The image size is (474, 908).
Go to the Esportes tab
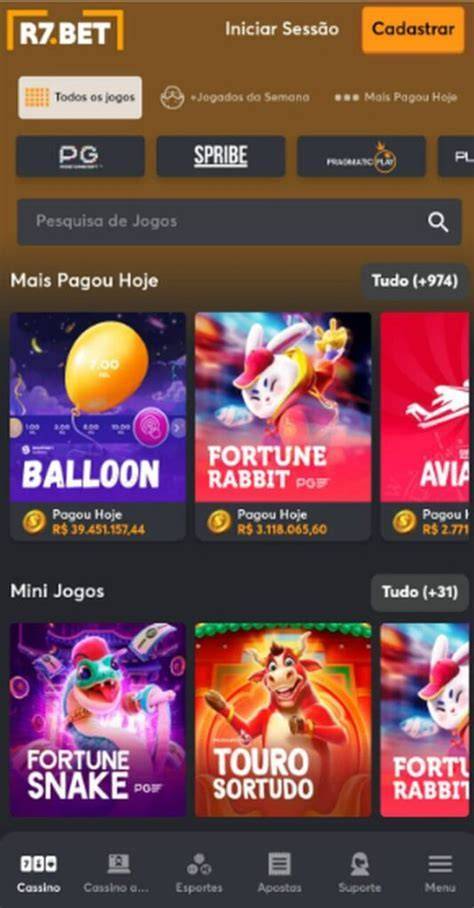[x=199, y=873]
